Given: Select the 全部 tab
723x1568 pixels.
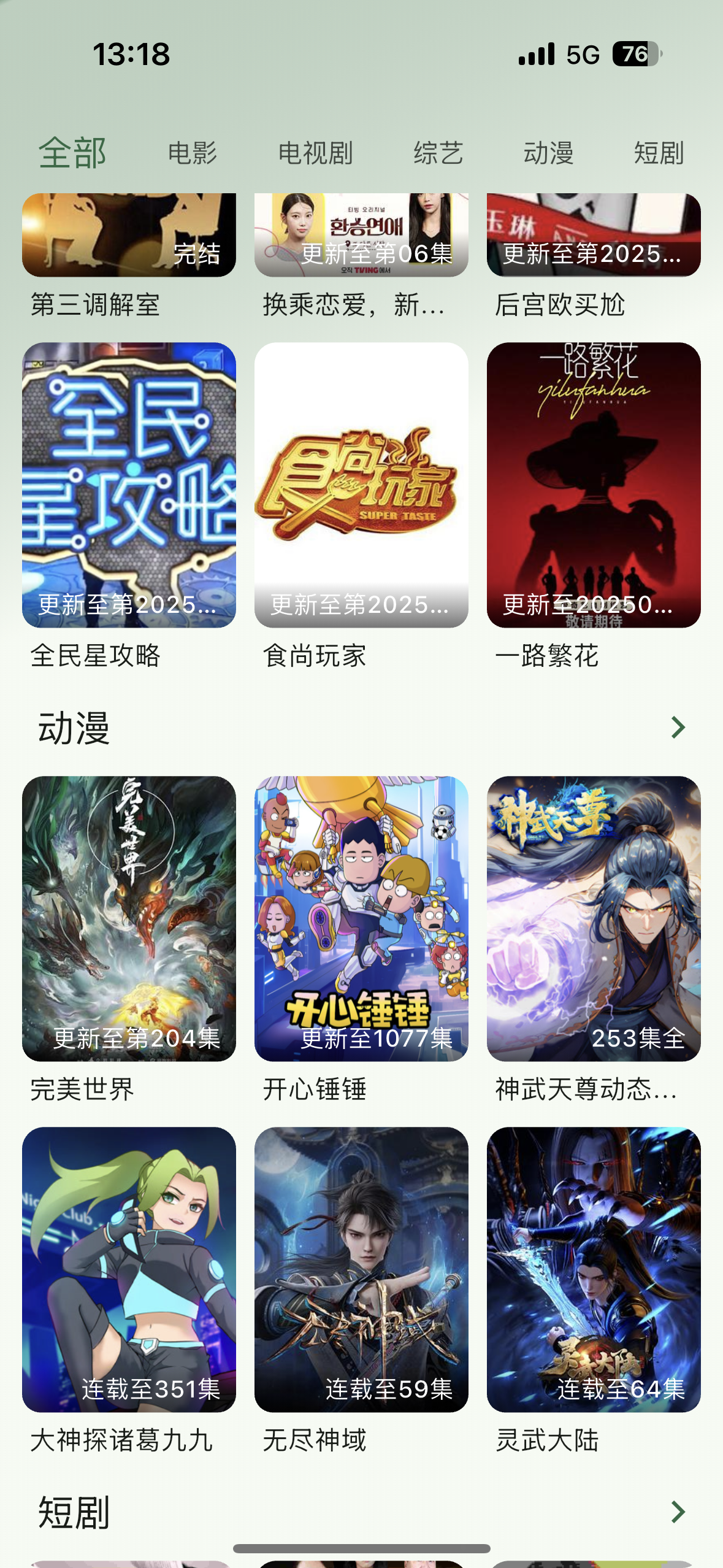Looking at the screenshot, I should point(72,153).
